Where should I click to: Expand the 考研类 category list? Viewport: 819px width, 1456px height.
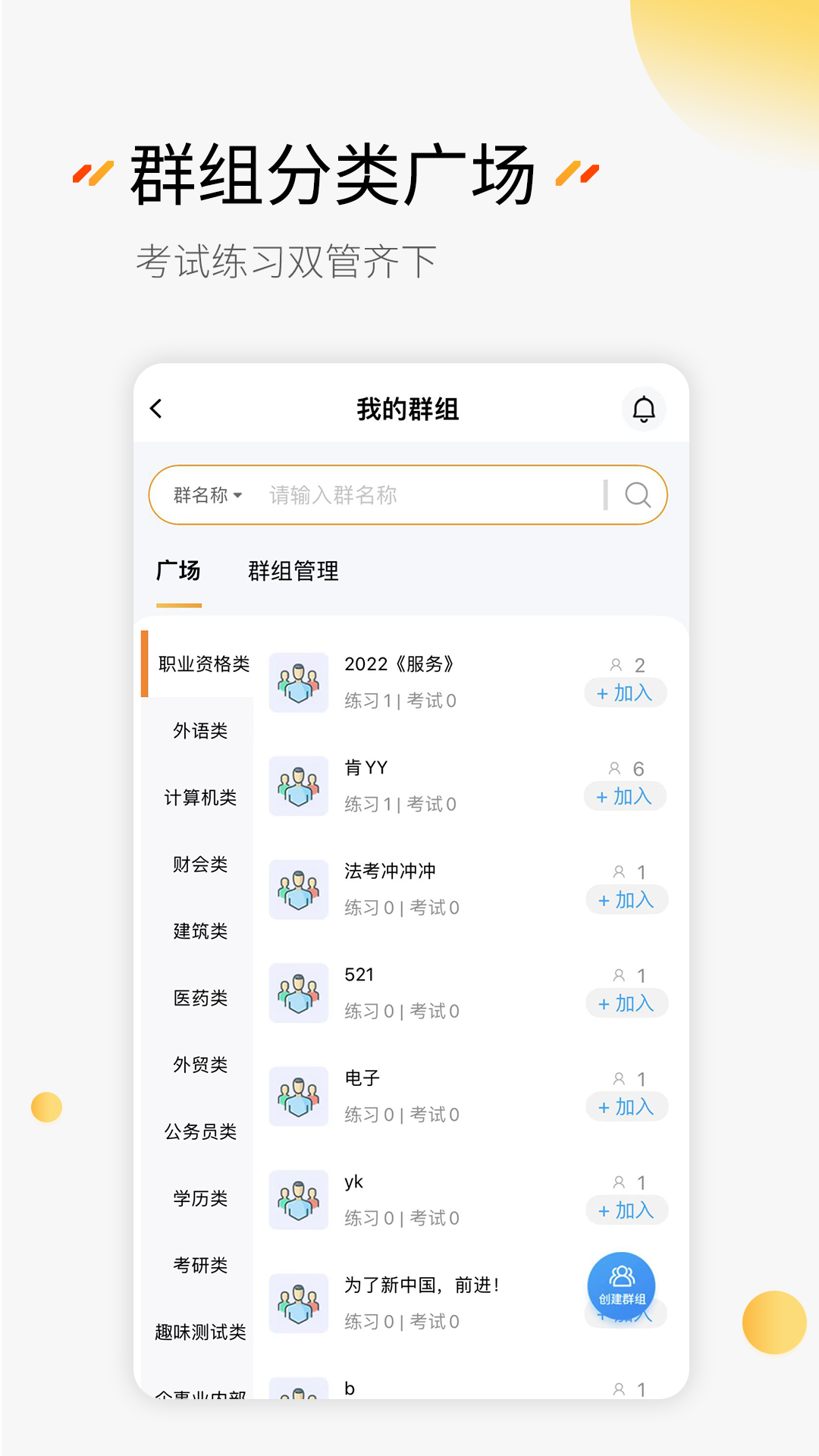199,1265
